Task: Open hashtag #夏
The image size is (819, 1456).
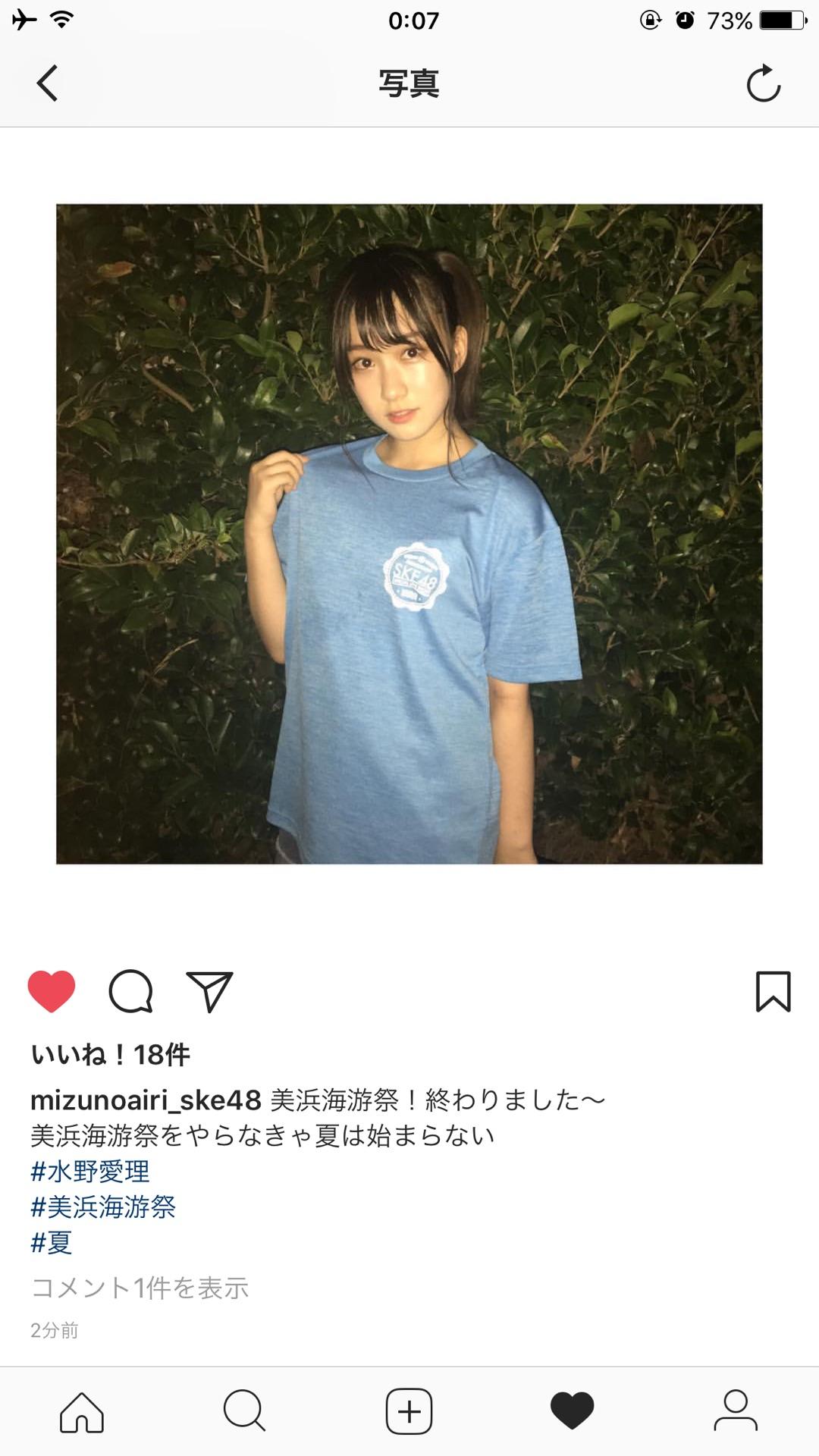Action: 52,1242
